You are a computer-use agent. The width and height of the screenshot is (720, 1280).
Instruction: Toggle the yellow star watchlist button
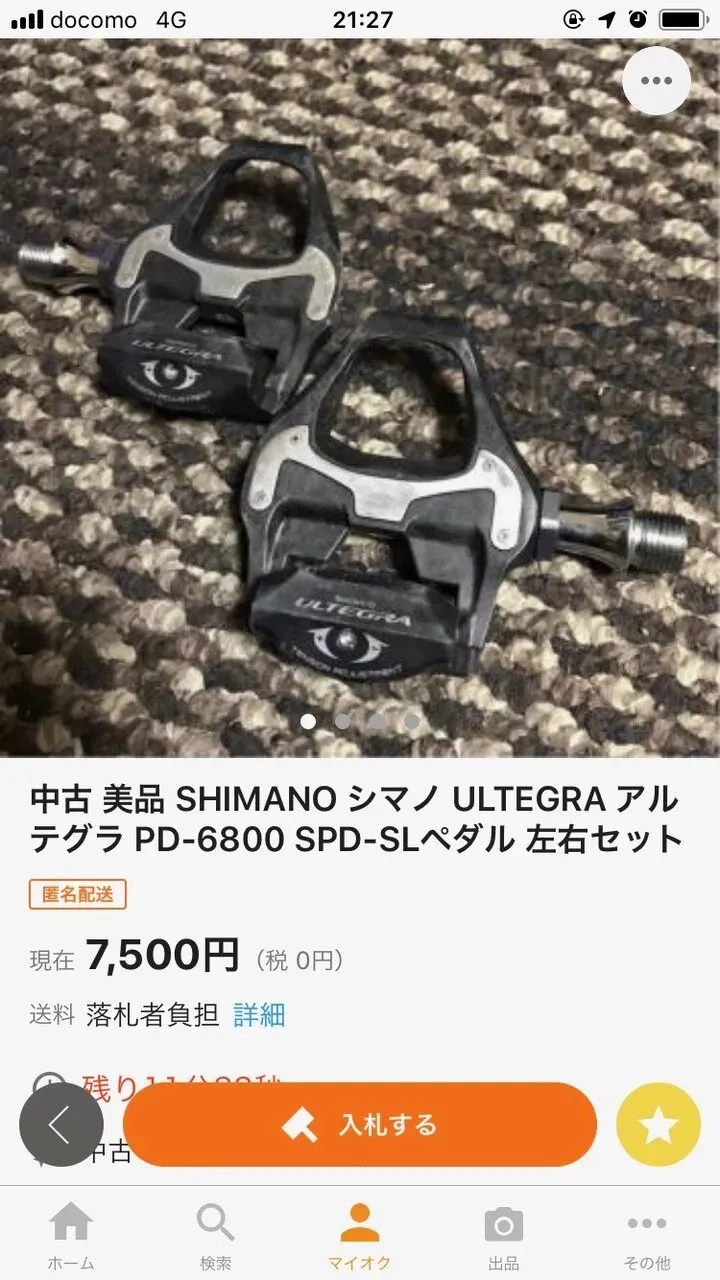[657, 1123]
